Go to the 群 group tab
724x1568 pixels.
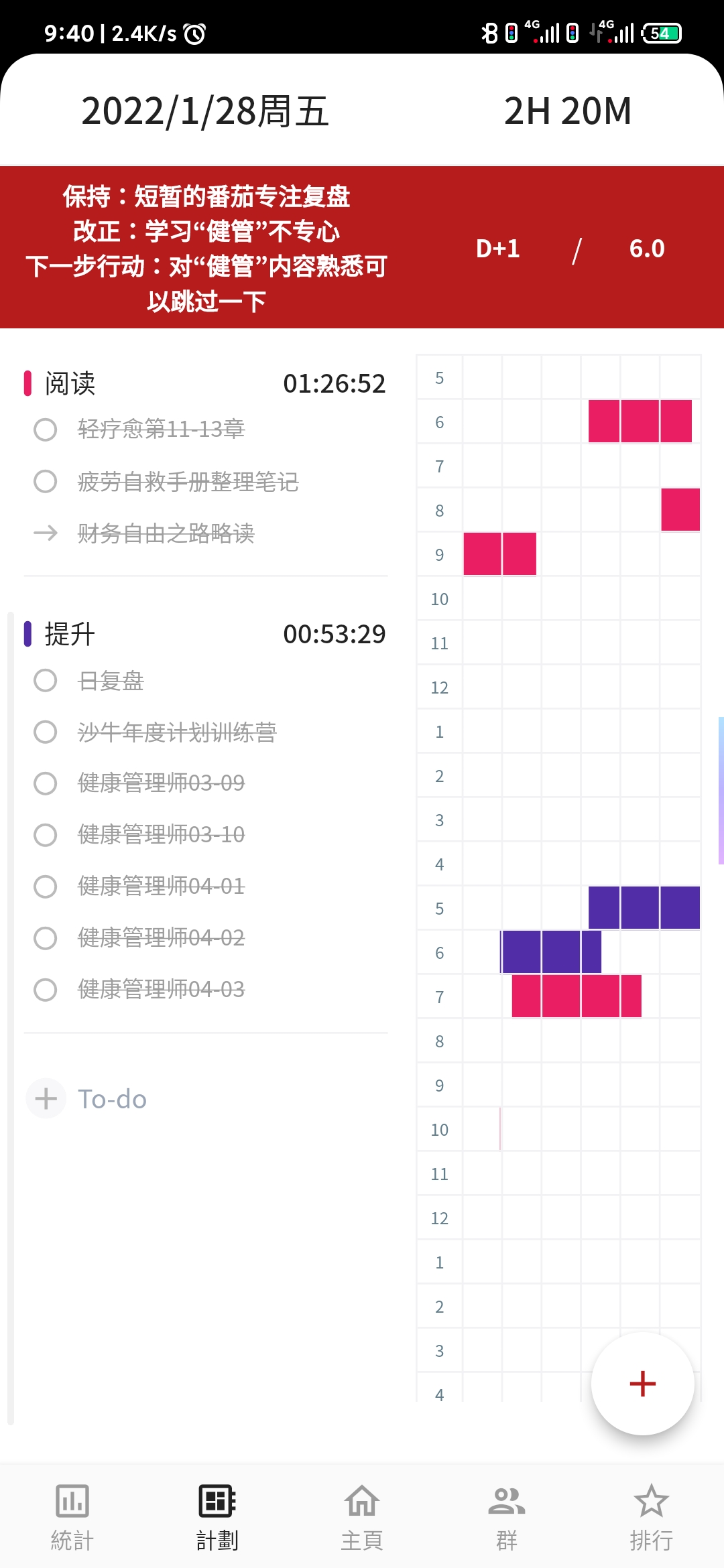coord(507,1517)
